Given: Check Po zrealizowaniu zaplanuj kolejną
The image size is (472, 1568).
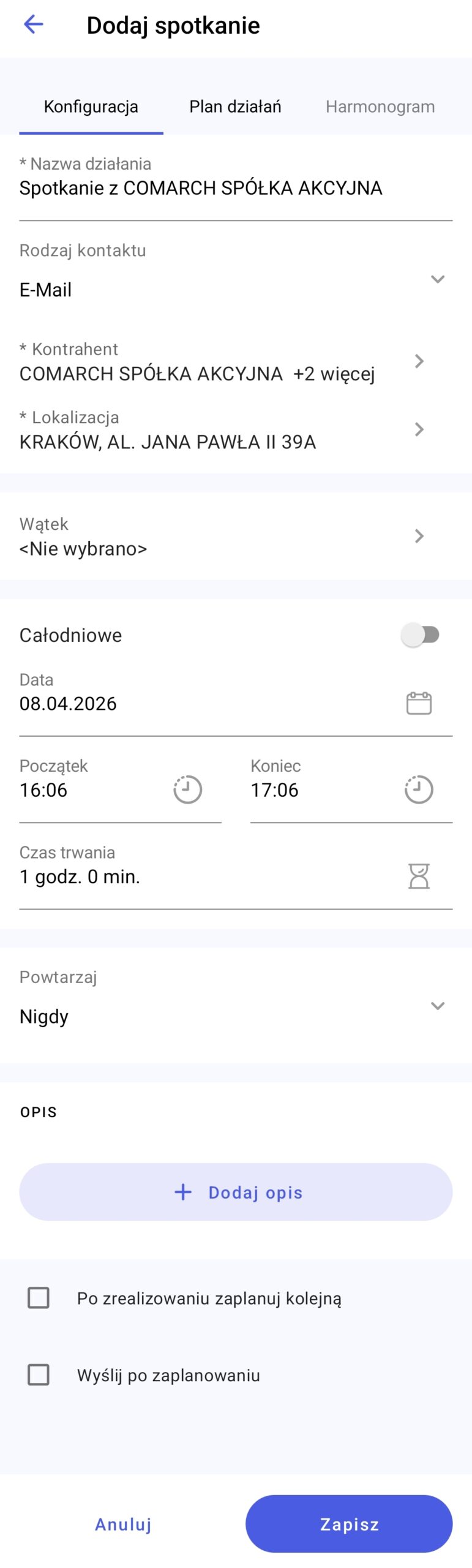Looking at the screenshot, I should [39, 1297].
